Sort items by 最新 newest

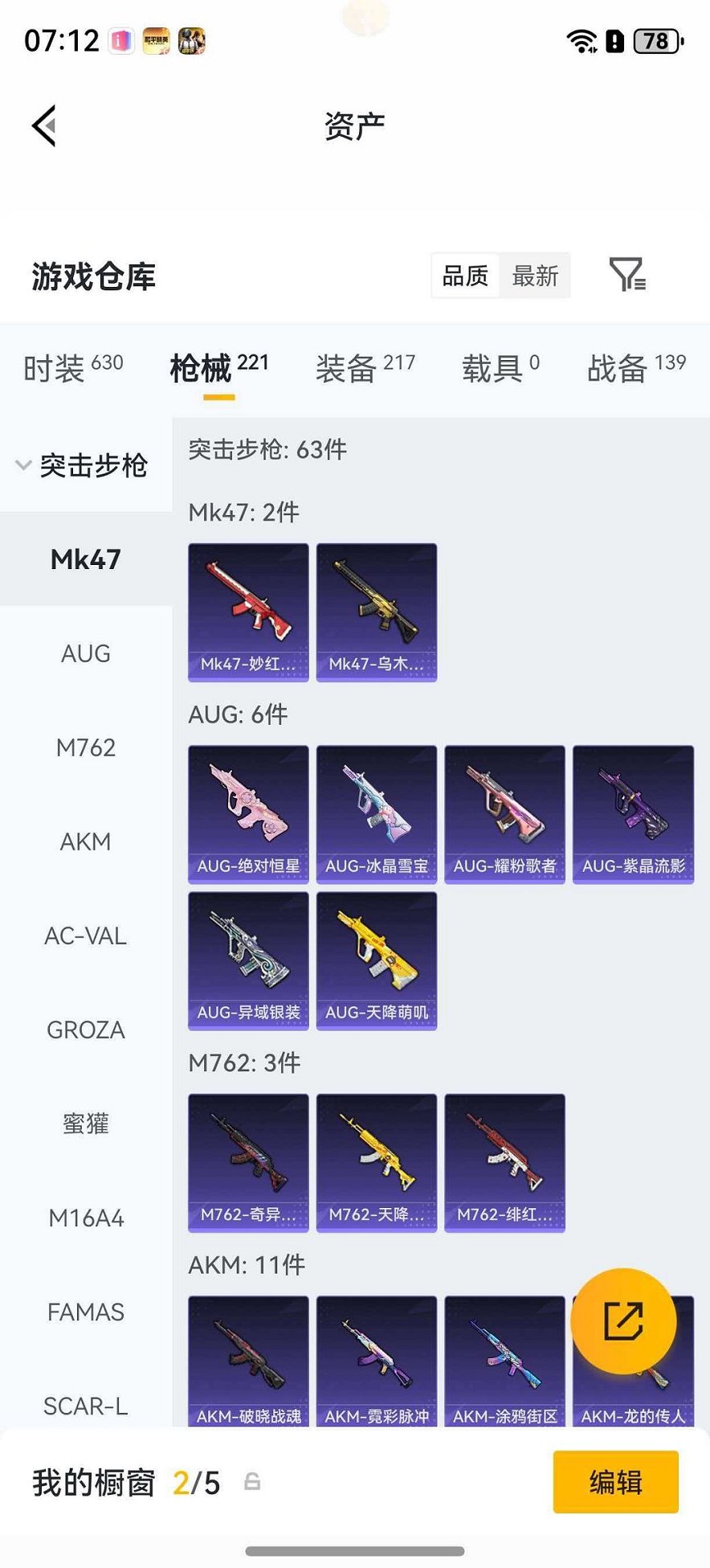[x=534, y=276]
